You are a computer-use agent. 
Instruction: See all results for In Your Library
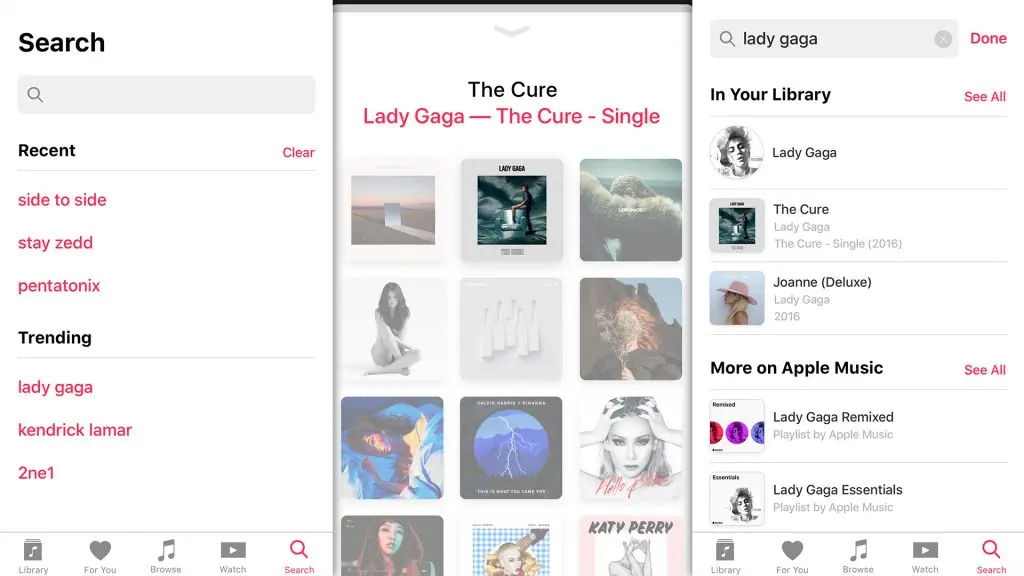[x=984, y=97]
